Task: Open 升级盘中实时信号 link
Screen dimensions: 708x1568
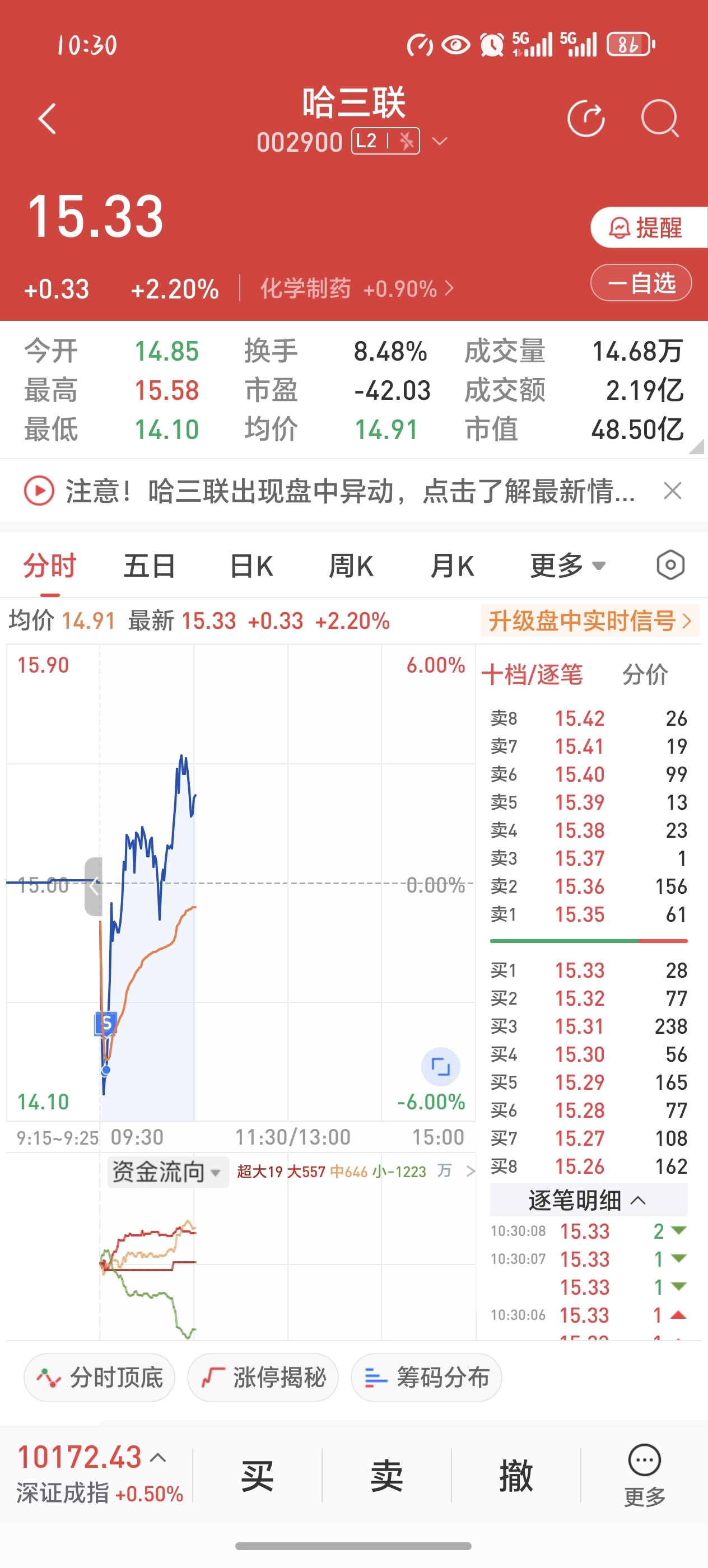Action: click(x=590, y=621)
